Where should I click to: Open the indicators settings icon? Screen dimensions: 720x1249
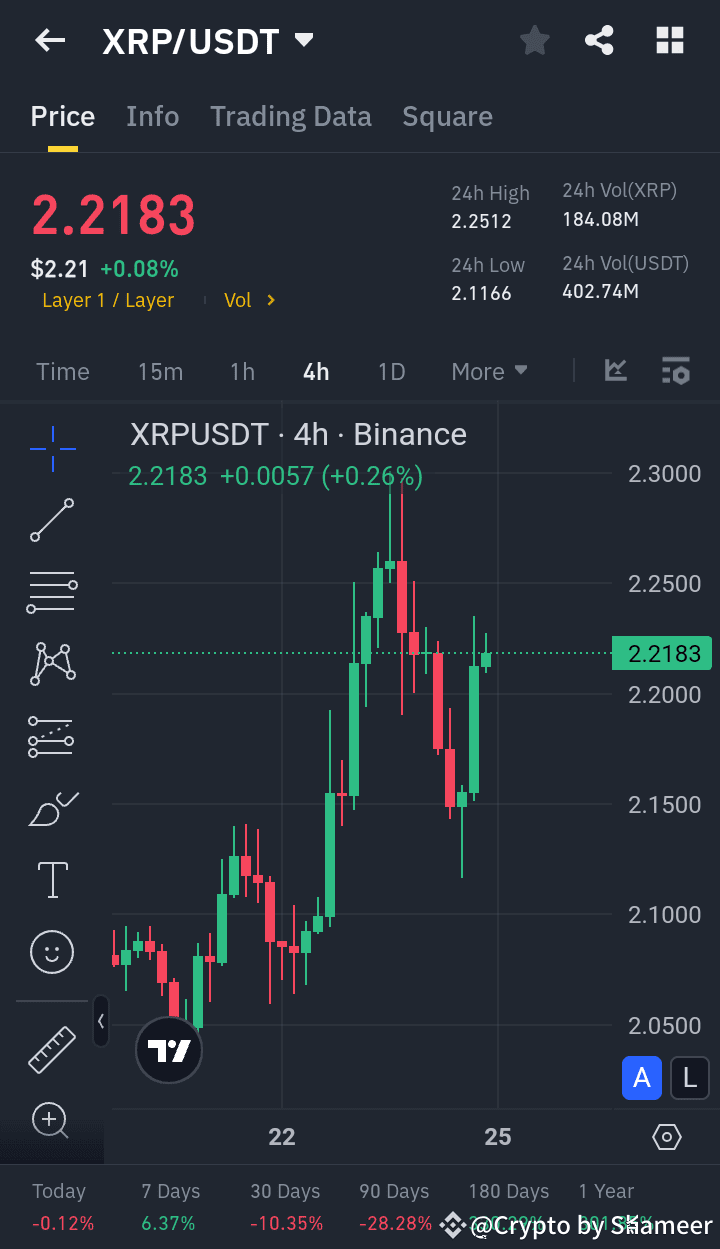[676, 371]
